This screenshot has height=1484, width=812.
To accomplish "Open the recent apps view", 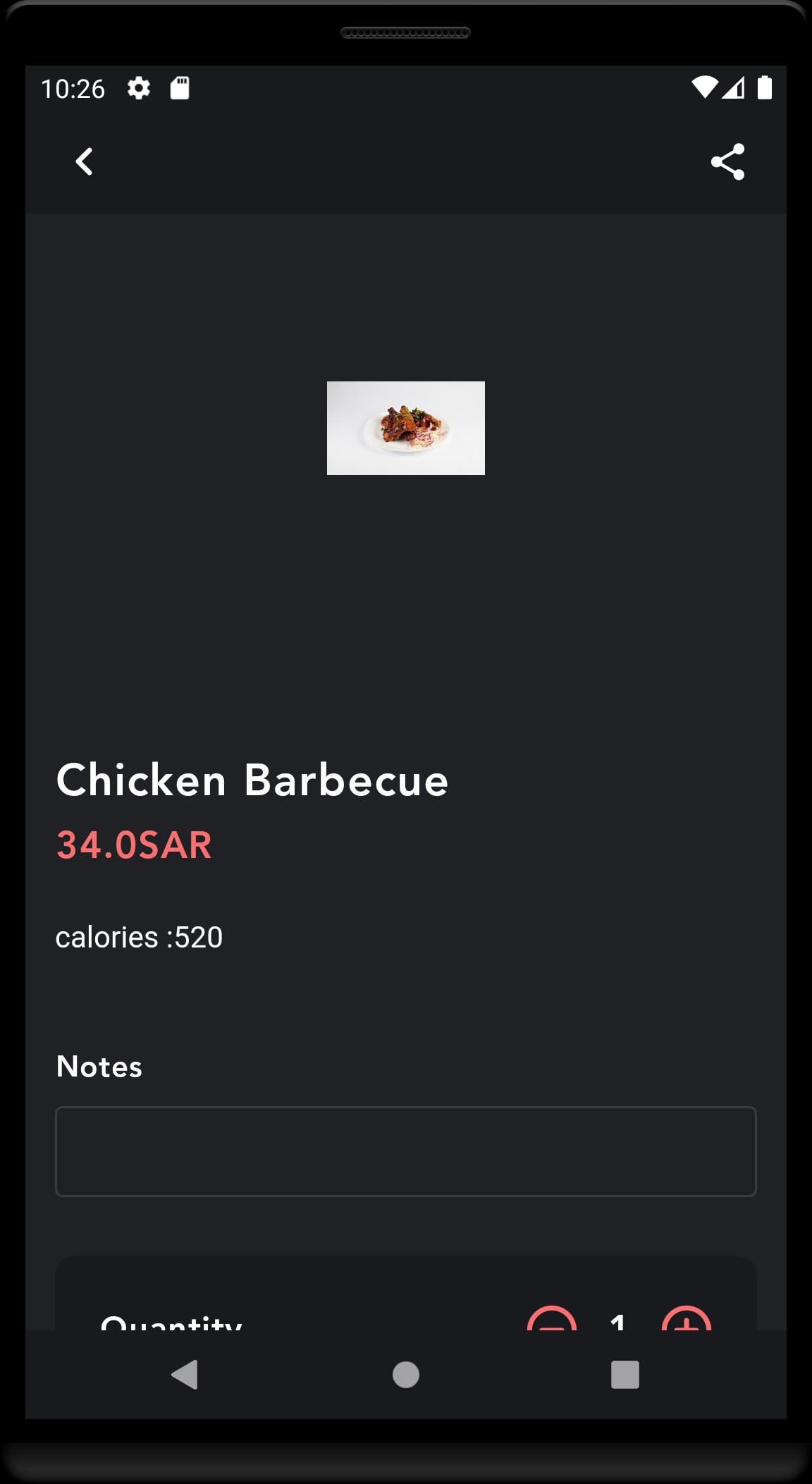I will [x=625, y=1374].
